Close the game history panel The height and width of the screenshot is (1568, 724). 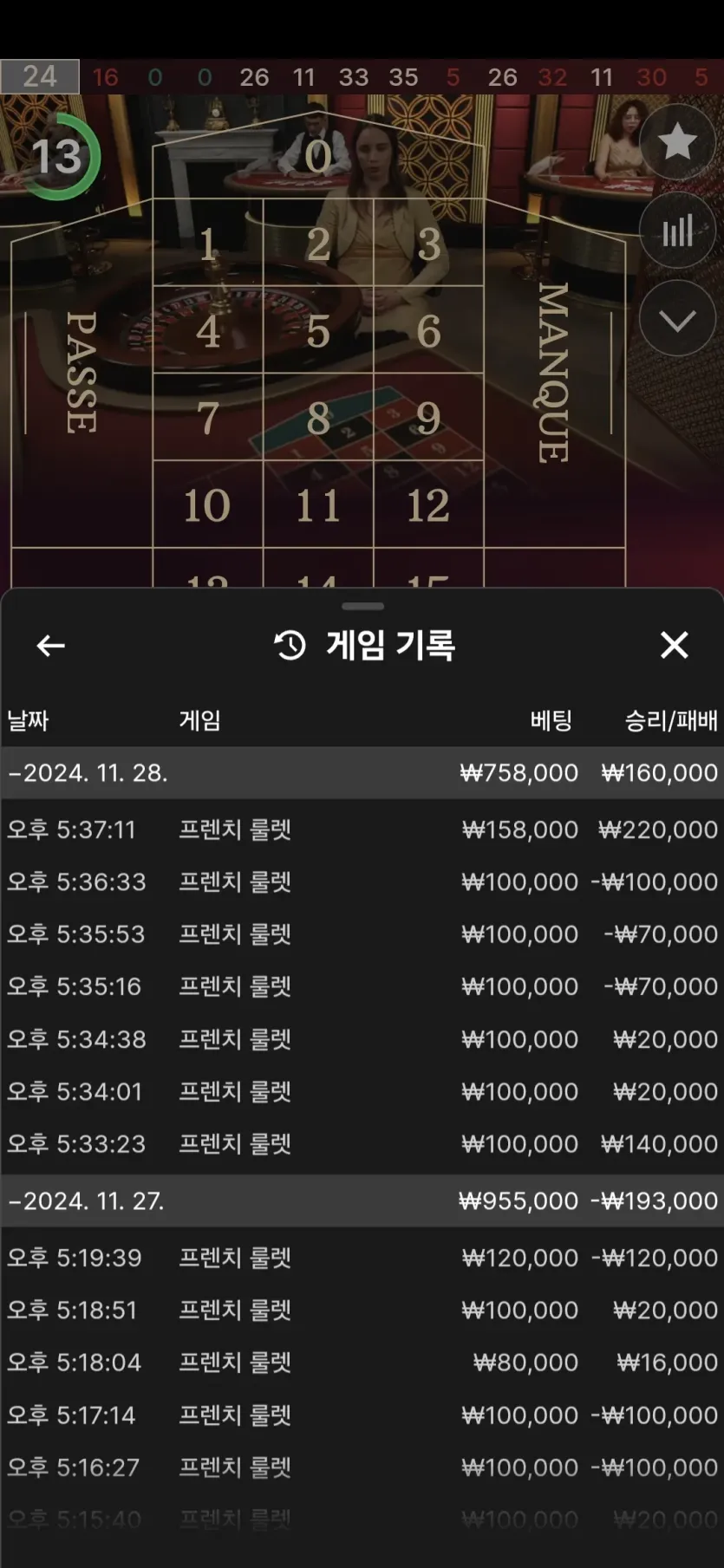(x=674, y=646)
